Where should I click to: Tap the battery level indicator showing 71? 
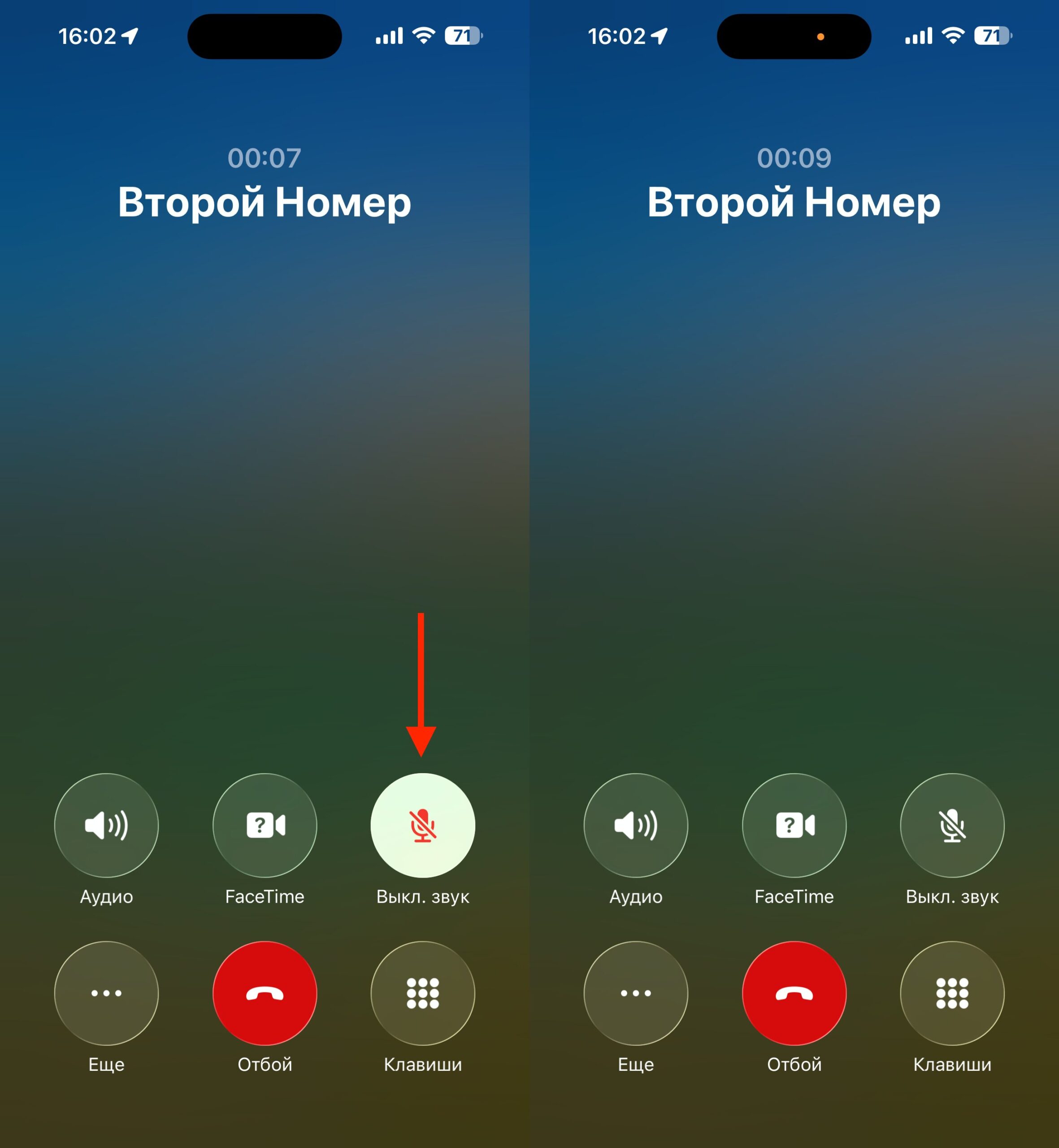(x=462, y=35)
